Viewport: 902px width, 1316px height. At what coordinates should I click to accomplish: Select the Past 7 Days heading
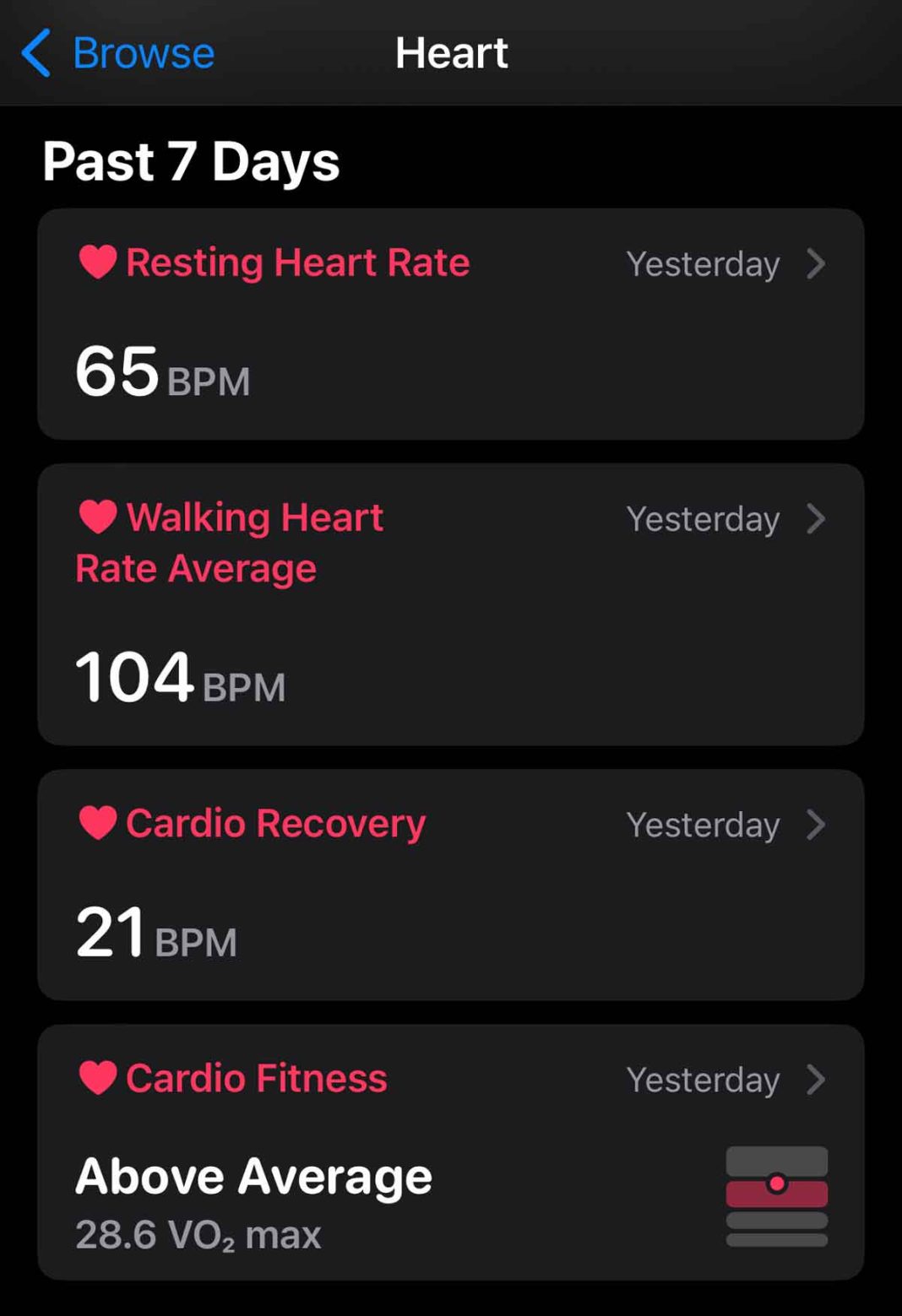[x=191, y=161]
